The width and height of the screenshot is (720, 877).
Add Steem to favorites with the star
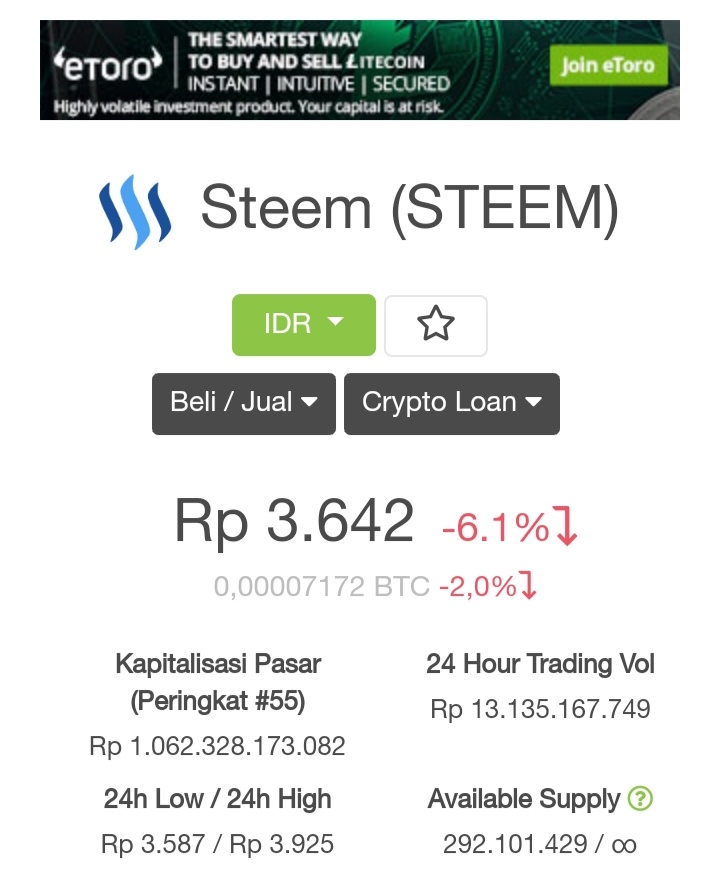[435, 325]
